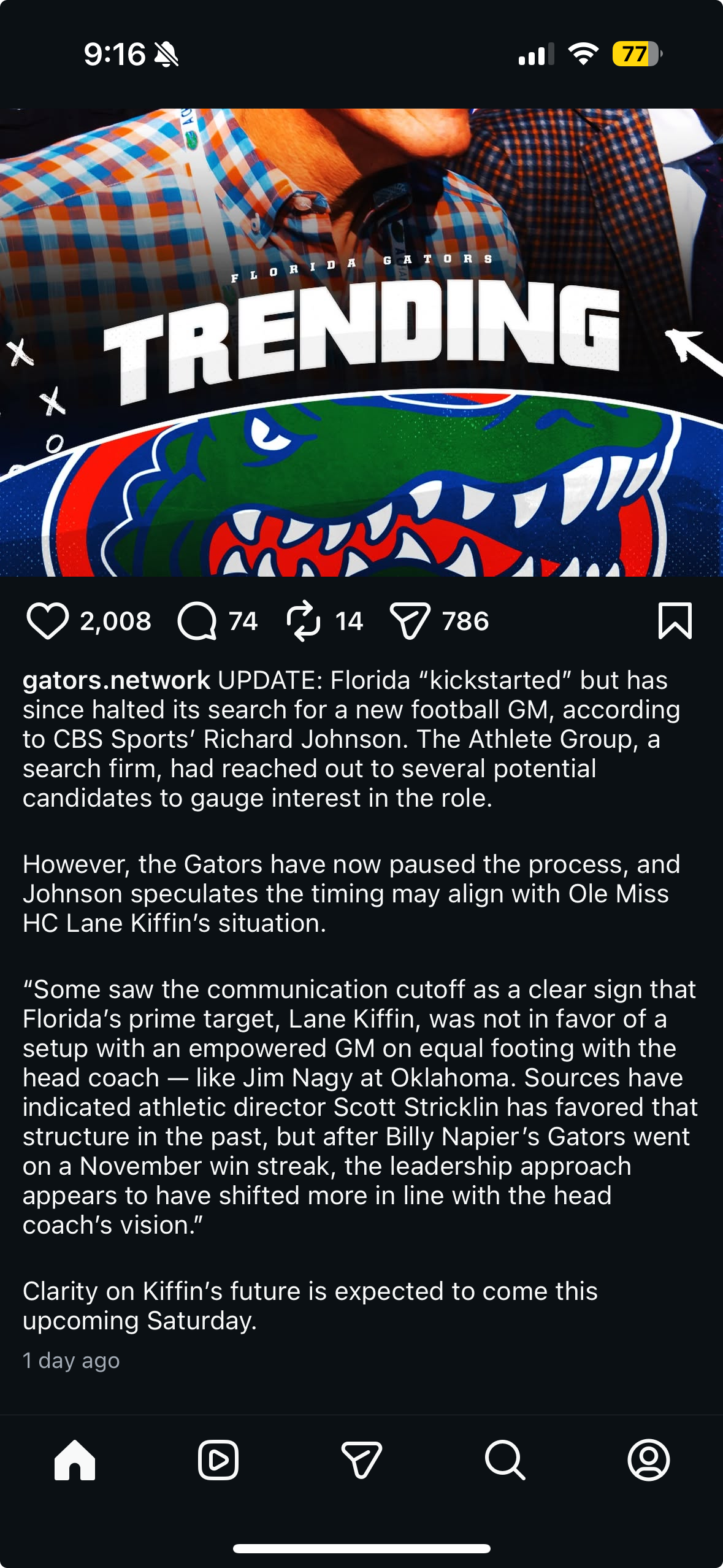Viewport: 723px width, 1568px height.
Task: Open your Profile tab
Action: tap(648, 1459)
